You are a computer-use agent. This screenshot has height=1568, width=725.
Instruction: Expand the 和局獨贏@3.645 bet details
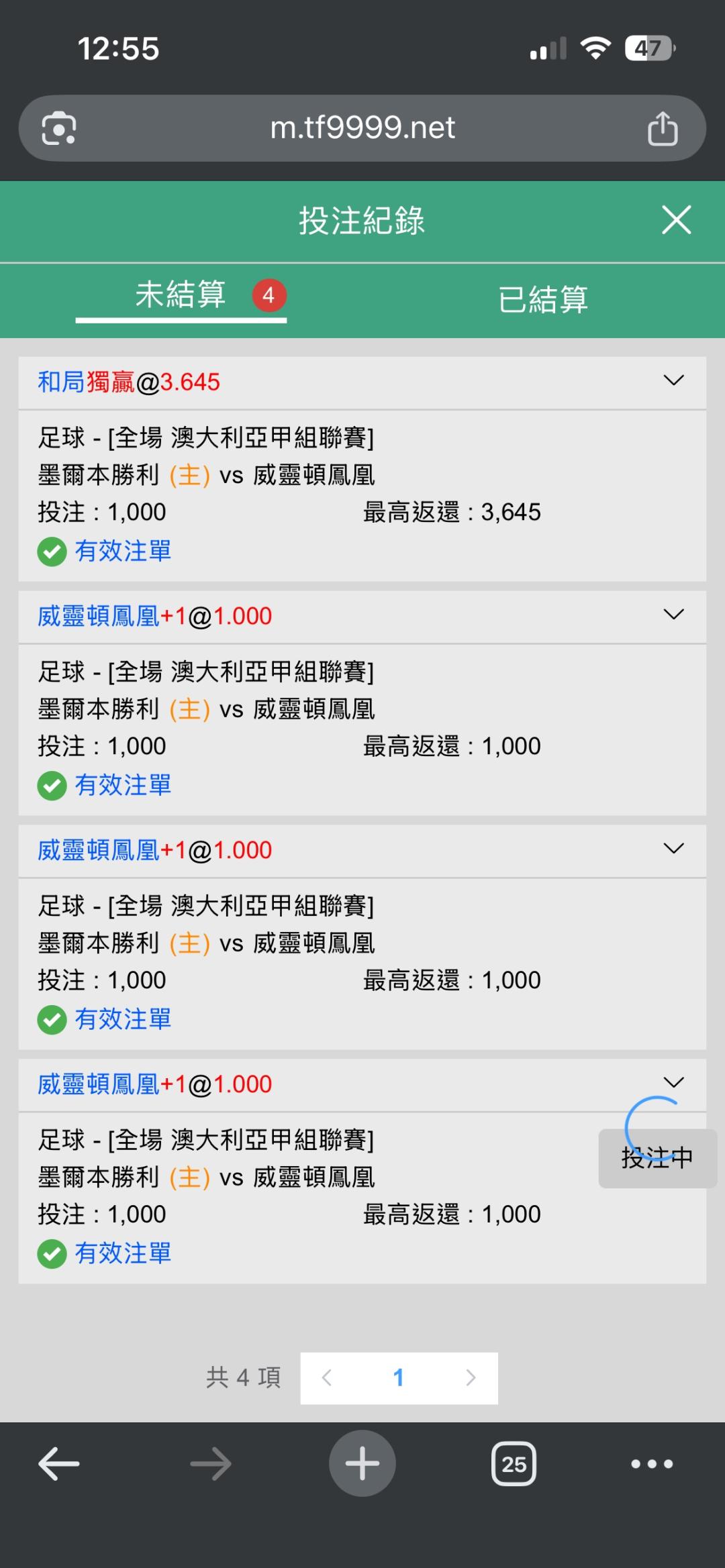click(x=673, y=381)
